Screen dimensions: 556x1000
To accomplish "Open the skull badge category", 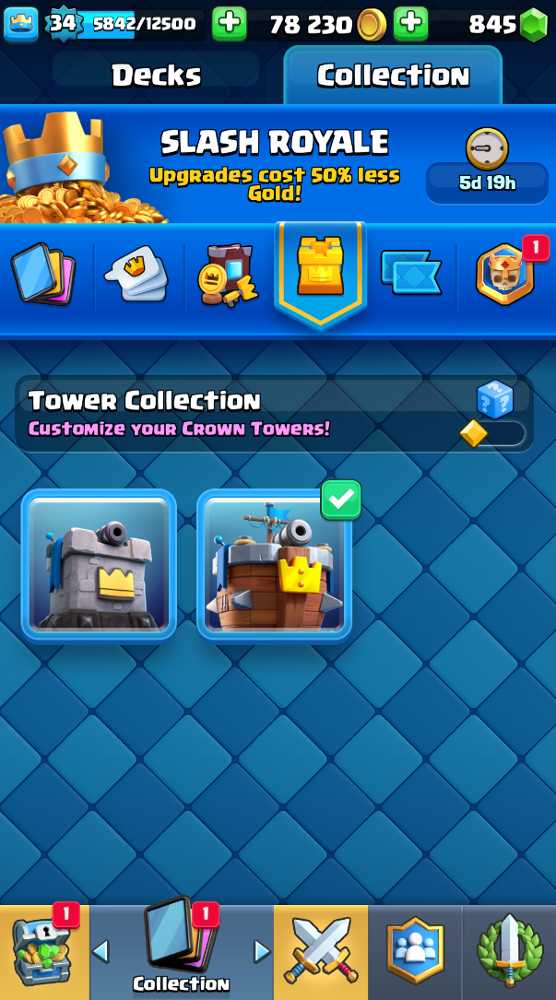I will [505, 273].
